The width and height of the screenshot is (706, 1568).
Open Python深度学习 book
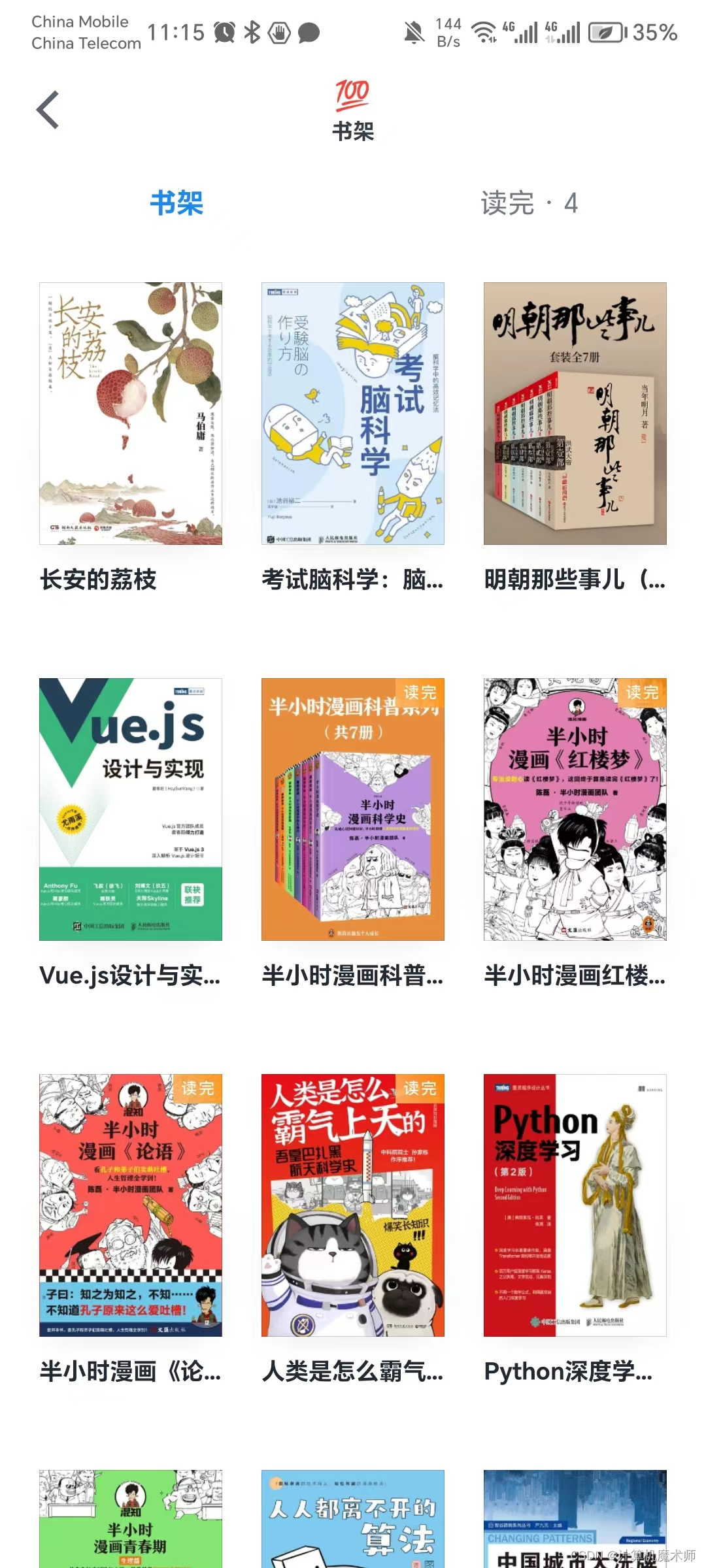pos(575,1205)
